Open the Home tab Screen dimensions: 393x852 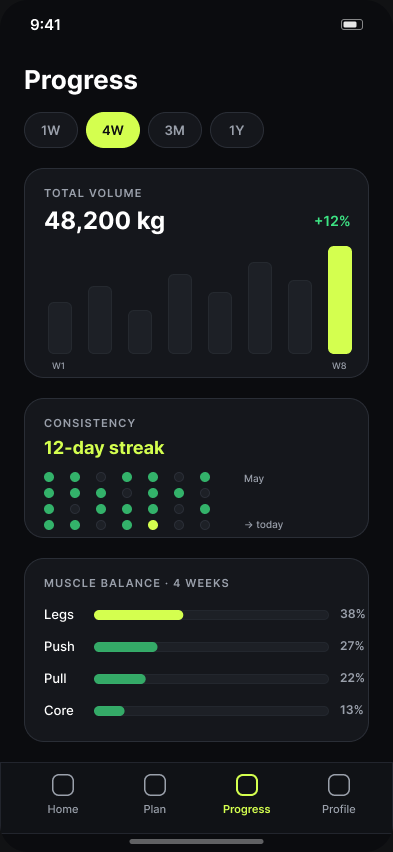click(x=63, y=795)
